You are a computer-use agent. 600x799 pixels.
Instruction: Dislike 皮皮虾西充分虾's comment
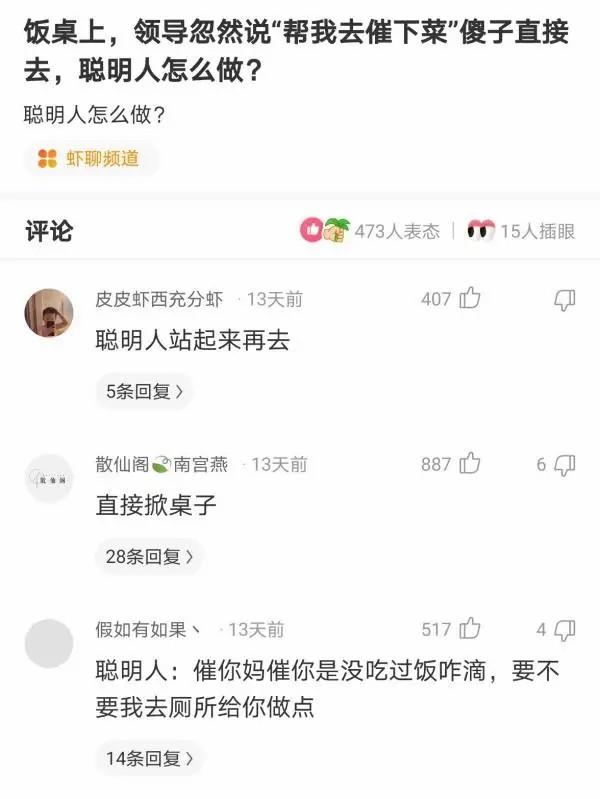coord(565,298)
